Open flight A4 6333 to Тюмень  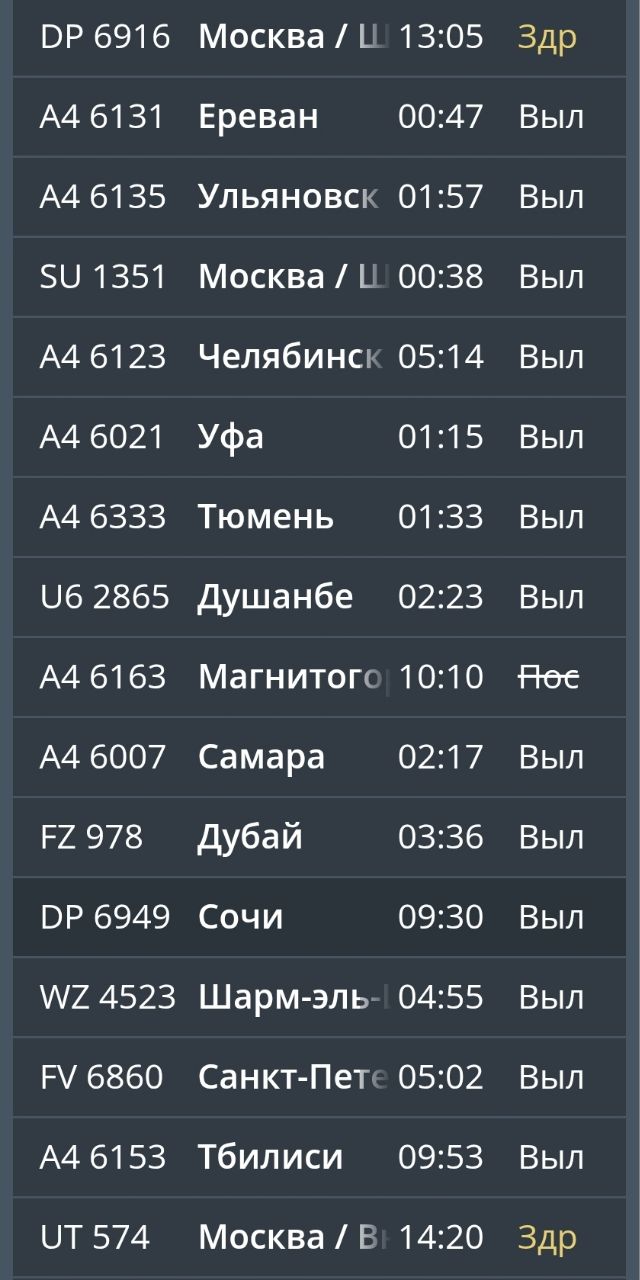pos(326,517)
